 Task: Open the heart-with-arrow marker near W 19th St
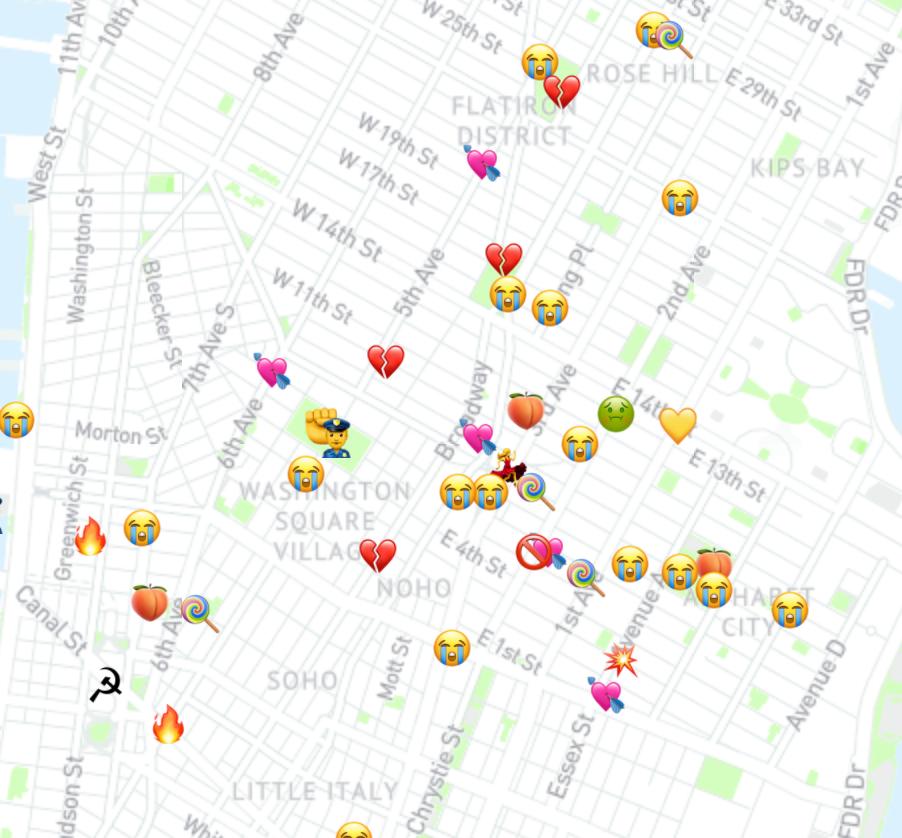[482, 163]
